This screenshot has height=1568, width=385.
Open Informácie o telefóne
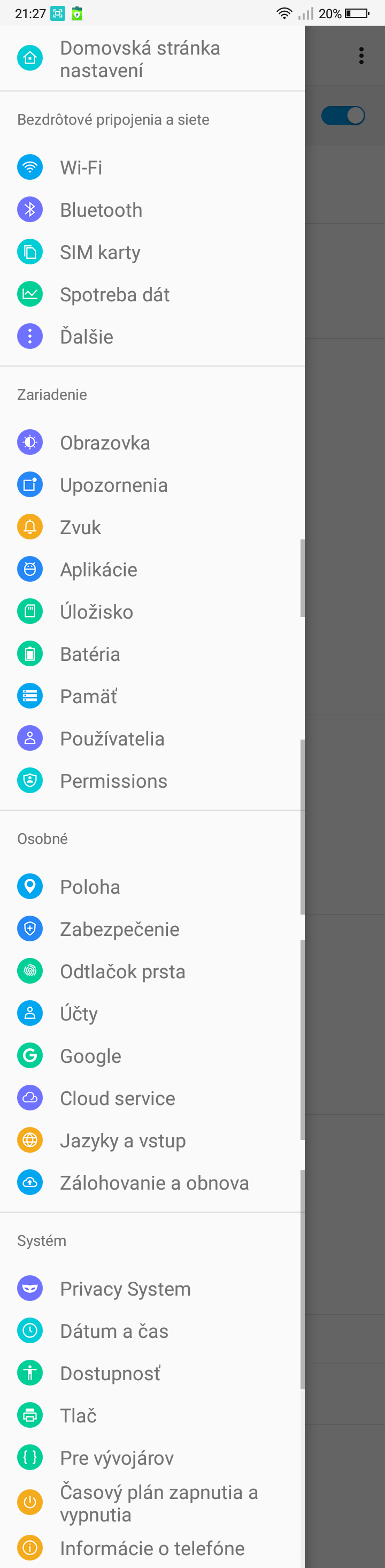coord(152,1548)
